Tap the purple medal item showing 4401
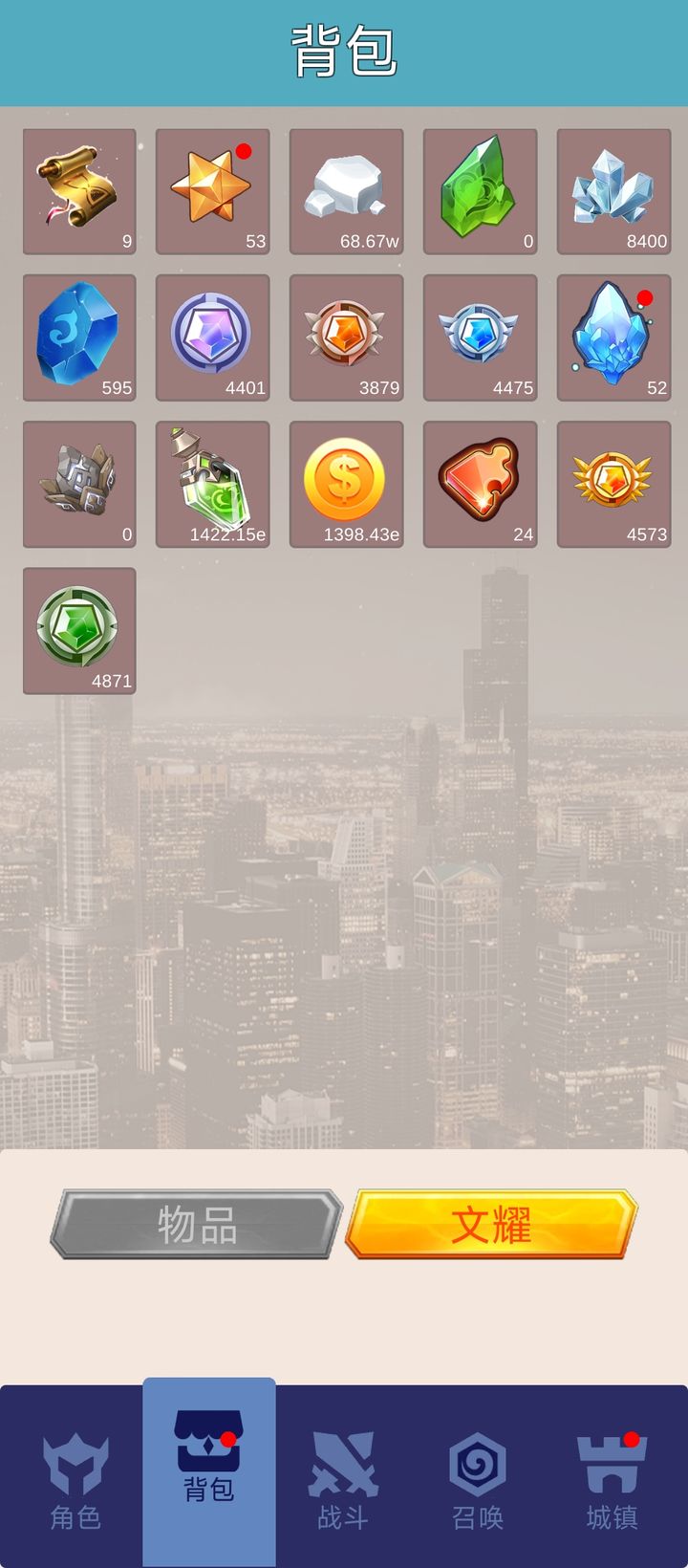Viewport: 688px width, 1568px height. coord(213,338)
